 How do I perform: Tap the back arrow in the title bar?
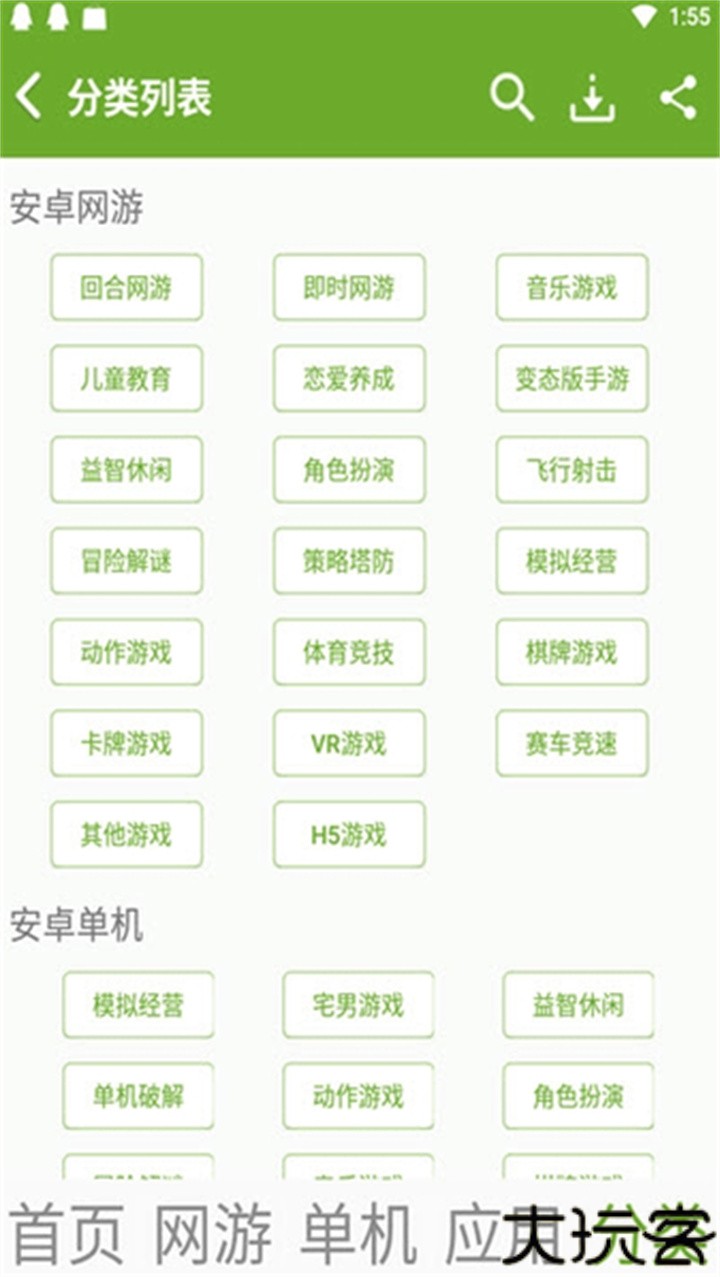(x=28, y=97)
